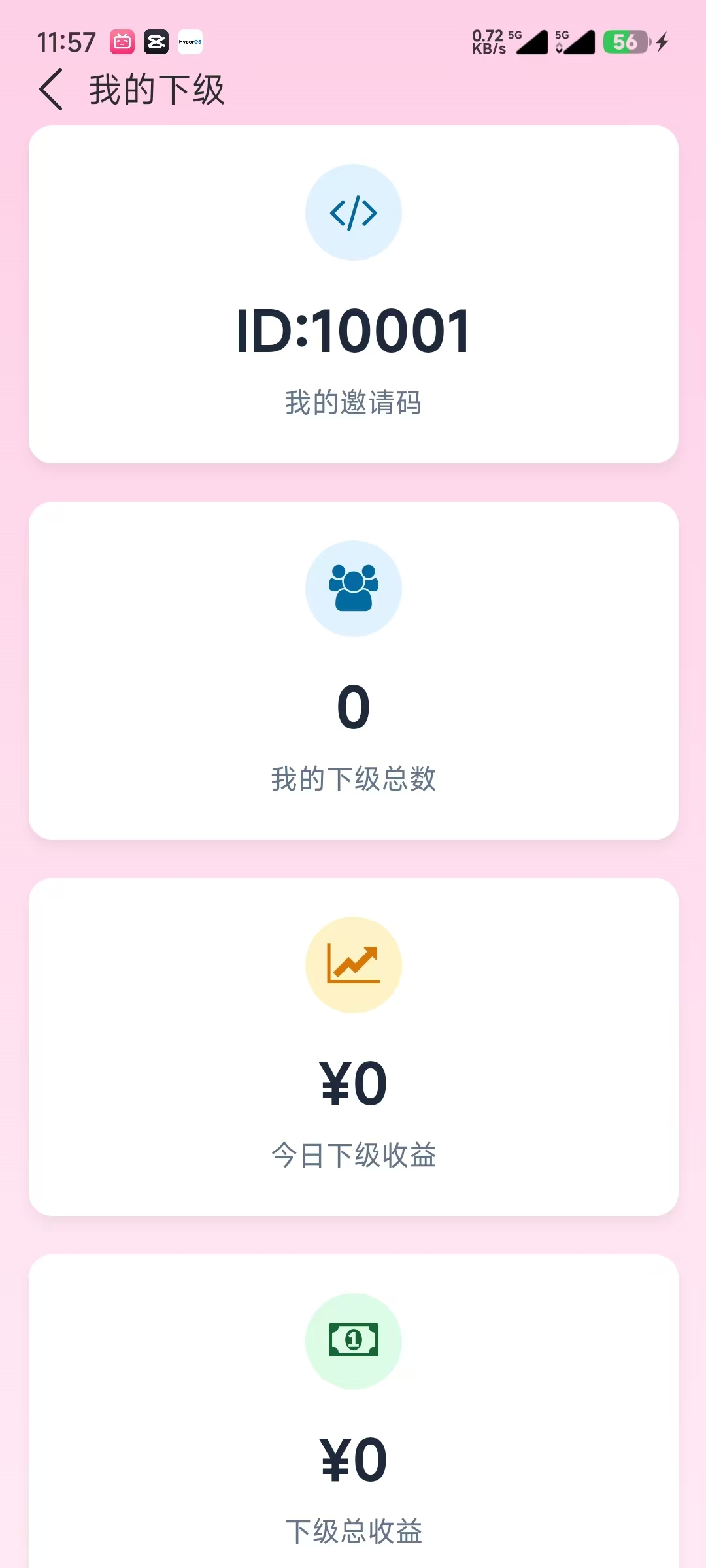
Task: Go back from 我的下级 page
Action: point(51,90)
